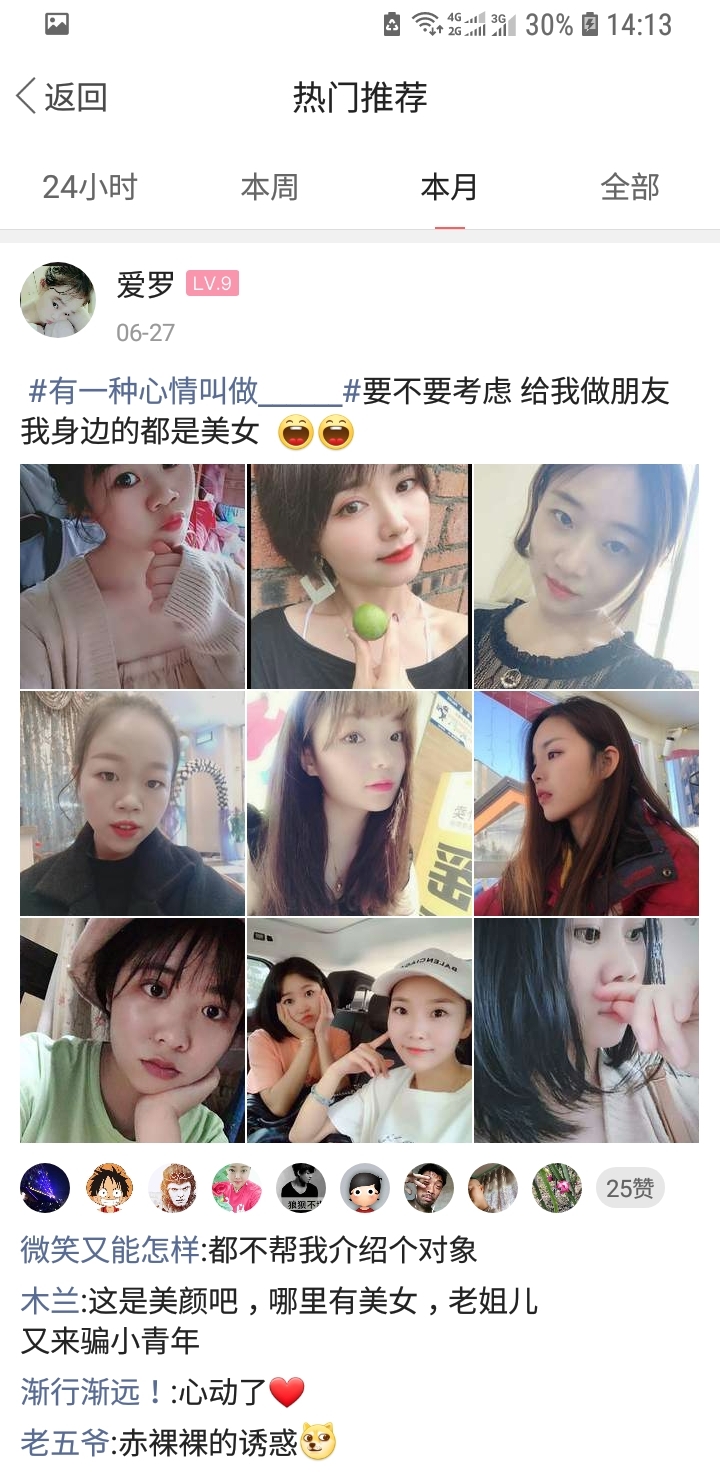The width and height of the screenshot is (720, 1480).
Task: Open 爱罗's profile avatar
Action: coord(58,300)
